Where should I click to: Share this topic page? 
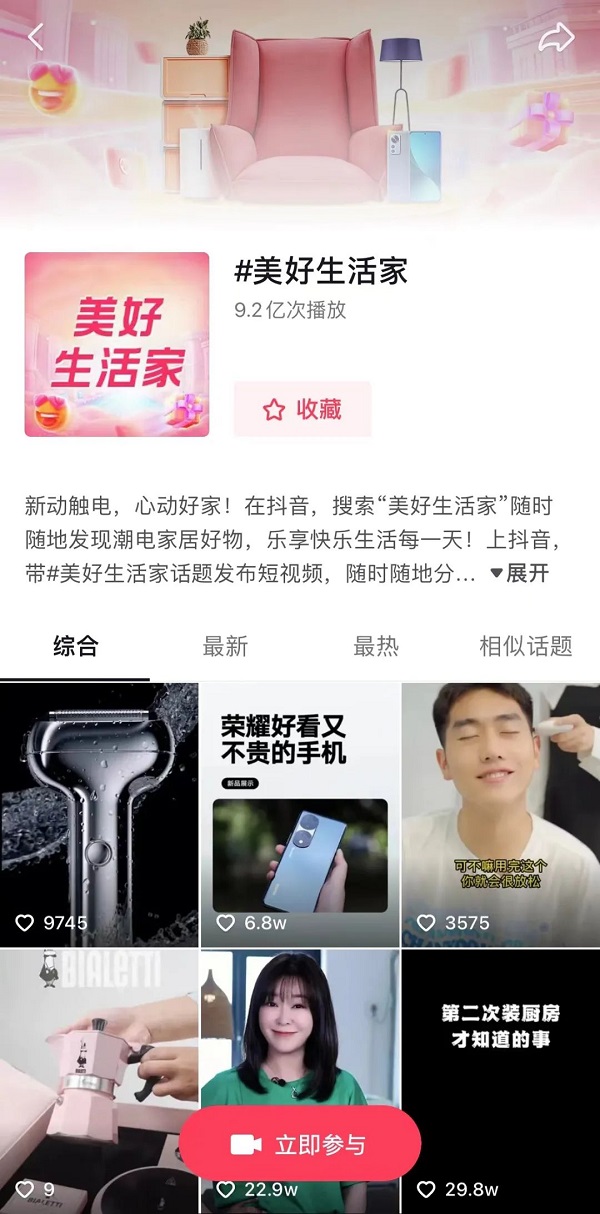pyautogui.click(x=556, y=37)
